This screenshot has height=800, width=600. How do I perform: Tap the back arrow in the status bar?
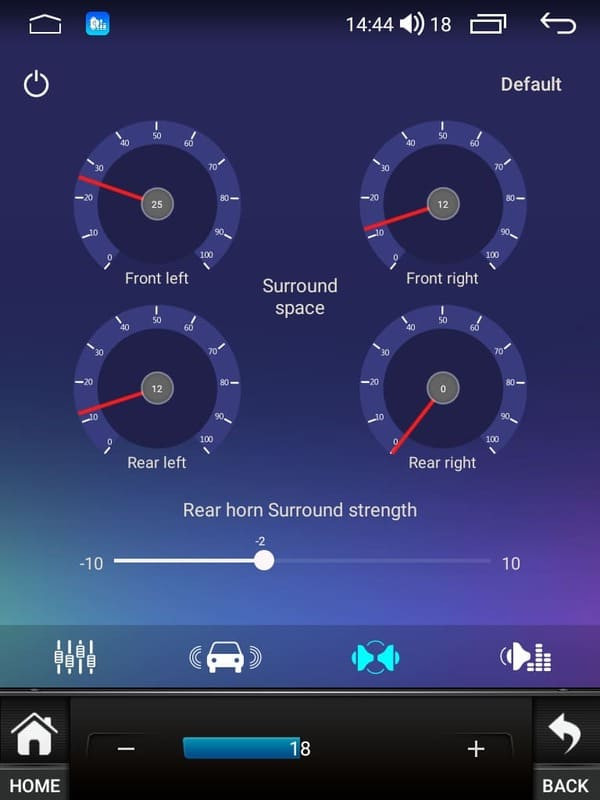coord(558,24)
